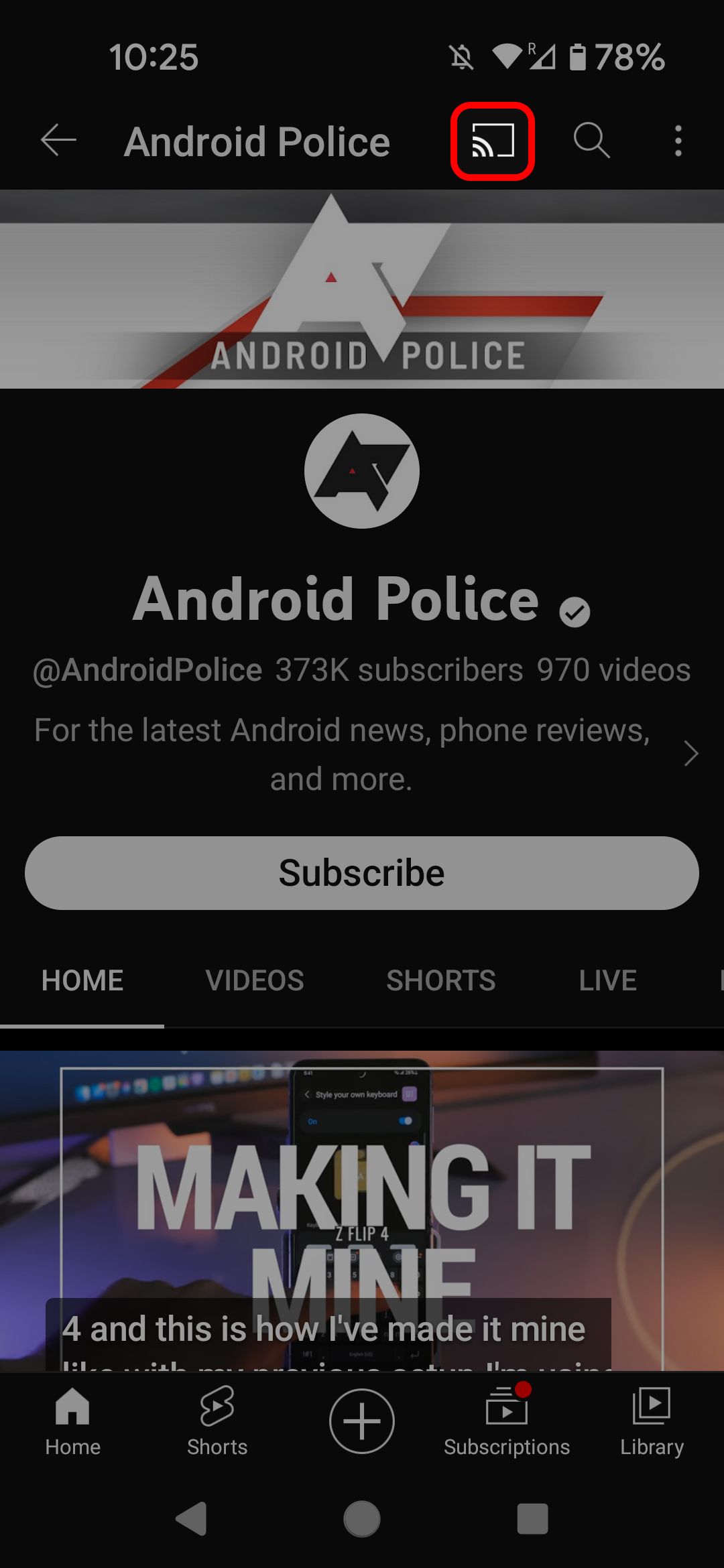Screen dimensions: 724x1568
Task: Tap the back arrow to leave channel
Action: point(57,141)
